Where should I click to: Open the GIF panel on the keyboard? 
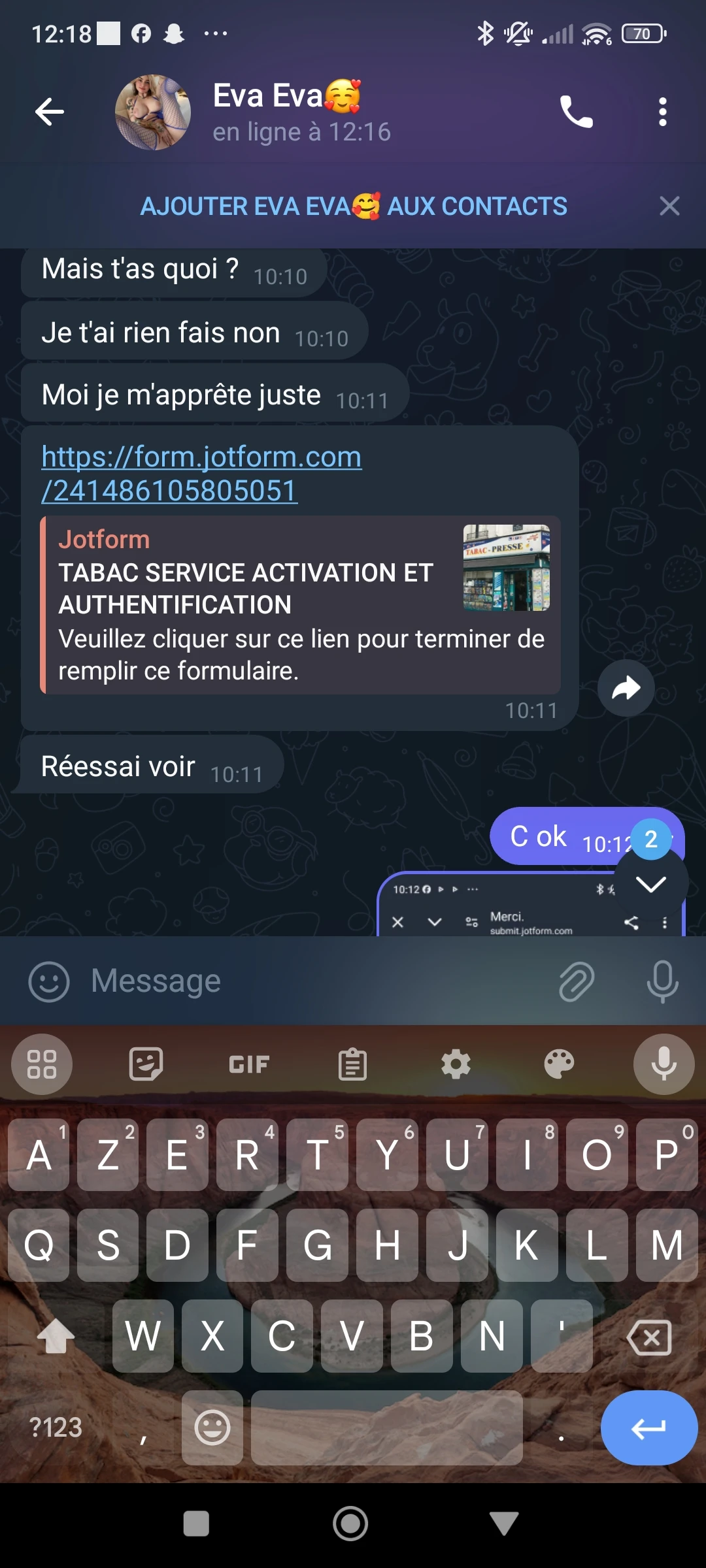point(248,1064)
